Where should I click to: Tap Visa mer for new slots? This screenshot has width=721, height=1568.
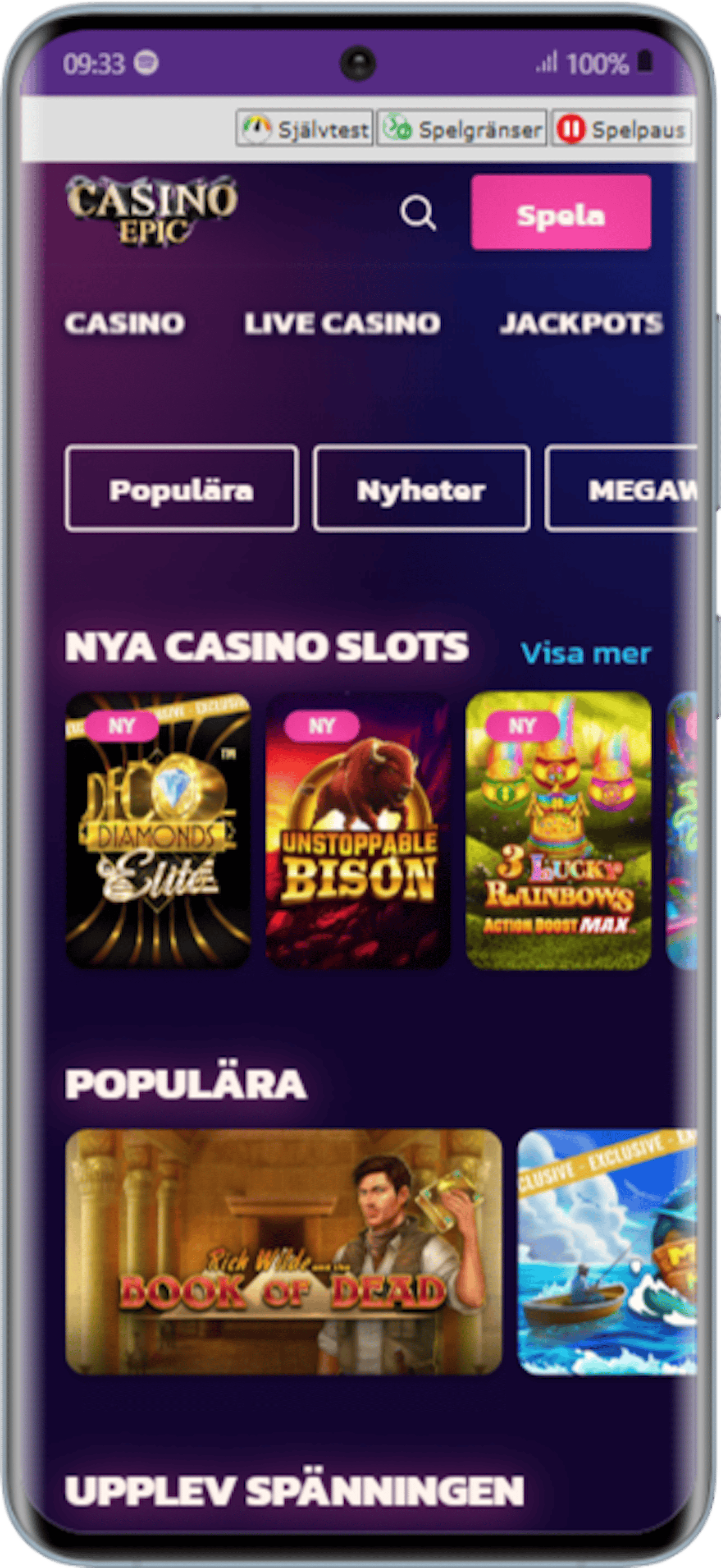click(x=586, y=653)
